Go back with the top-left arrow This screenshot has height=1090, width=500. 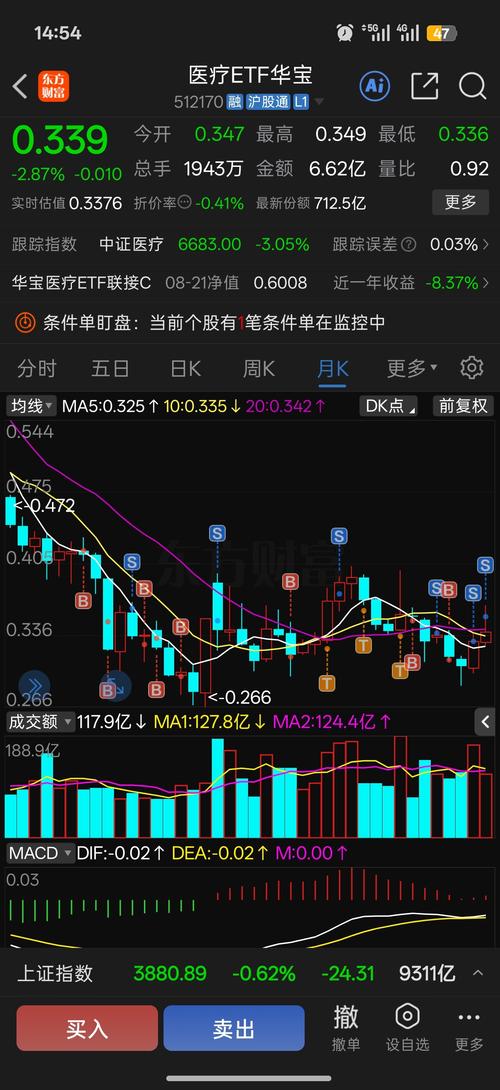(x=20, y=87)
